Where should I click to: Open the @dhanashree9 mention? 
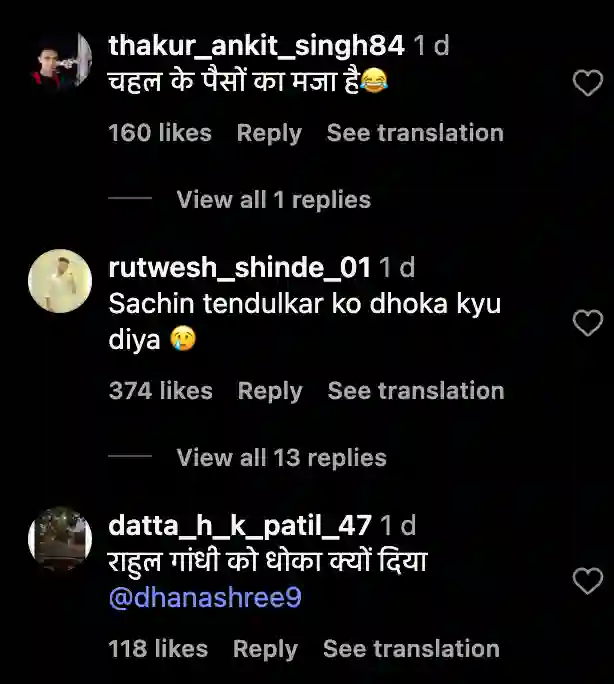pyautogui.click(x=205, y=598)
